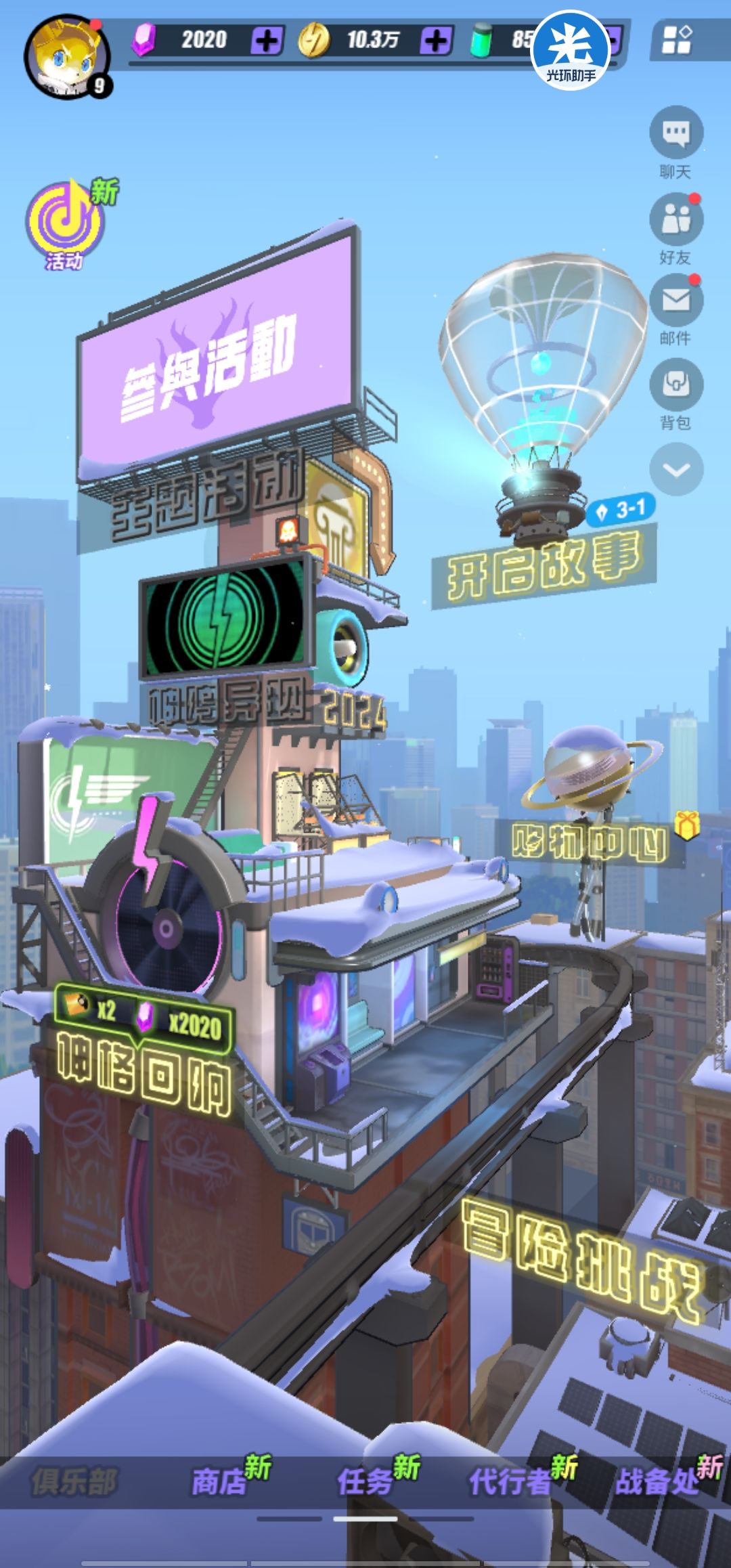Open the 背包 backpack

(676, 395)
